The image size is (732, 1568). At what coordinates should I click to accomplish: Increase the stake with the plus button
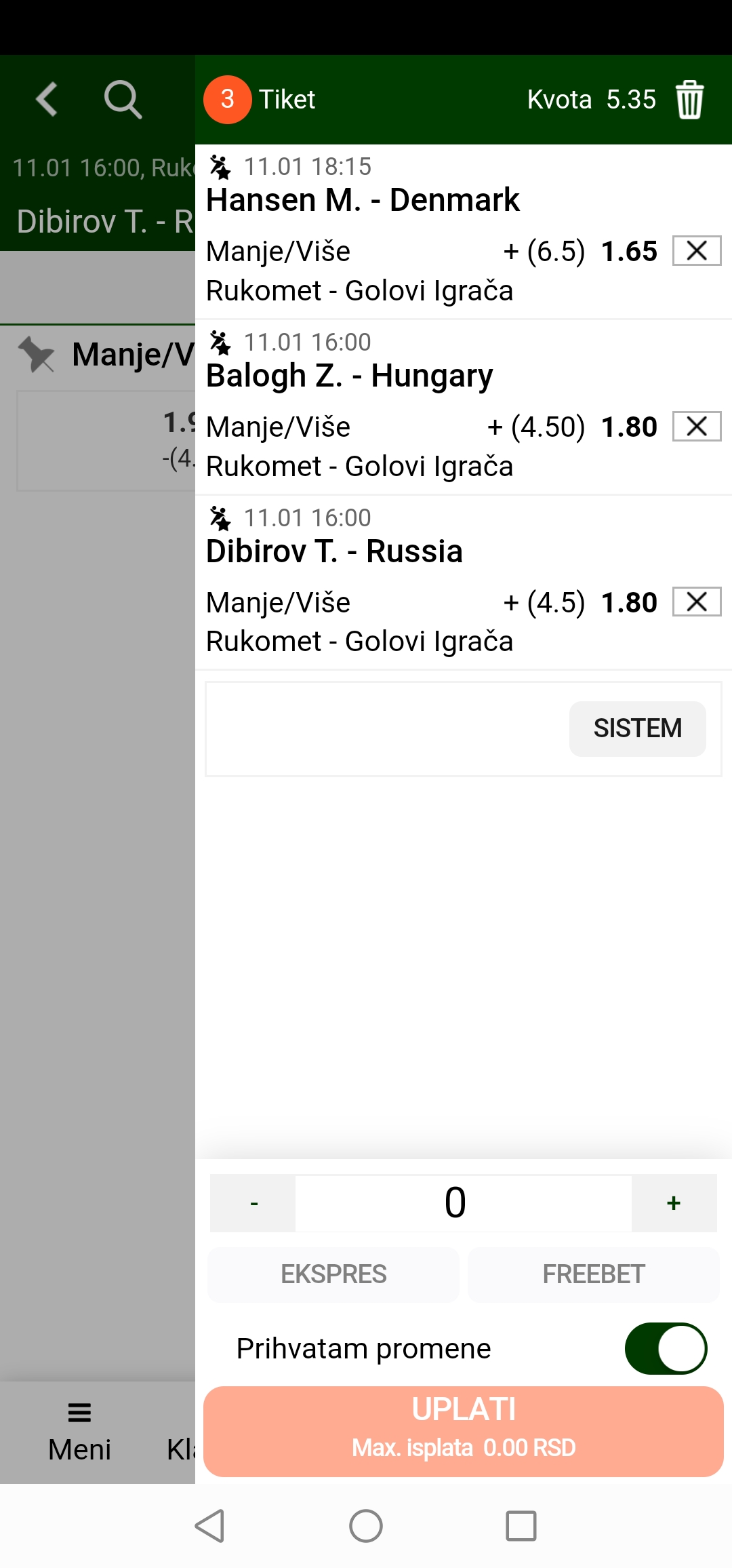(674, 1203)
